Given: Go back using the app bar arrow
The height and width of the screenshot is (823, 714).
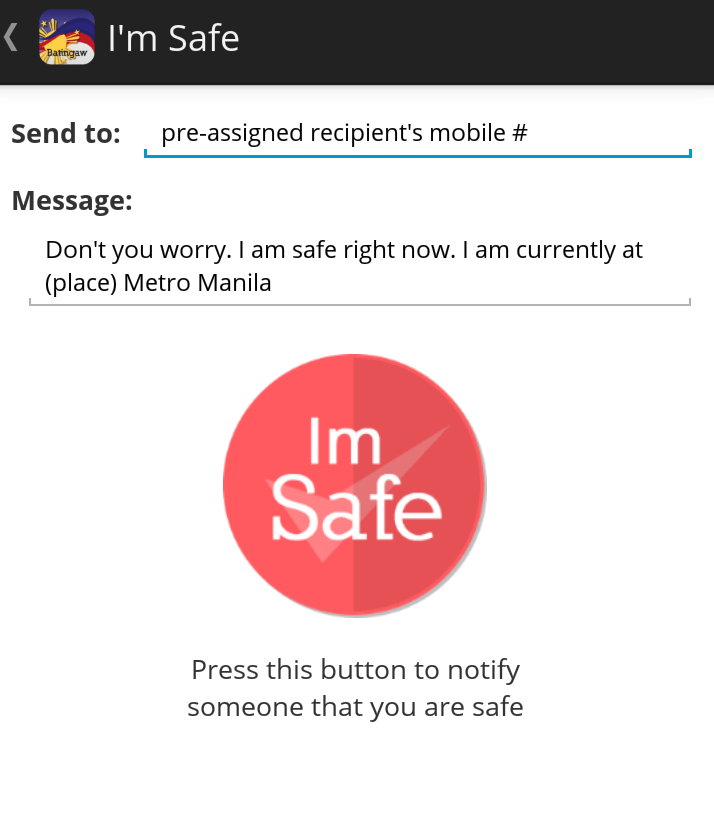Looking at the screenshot, I should (12, 38).
